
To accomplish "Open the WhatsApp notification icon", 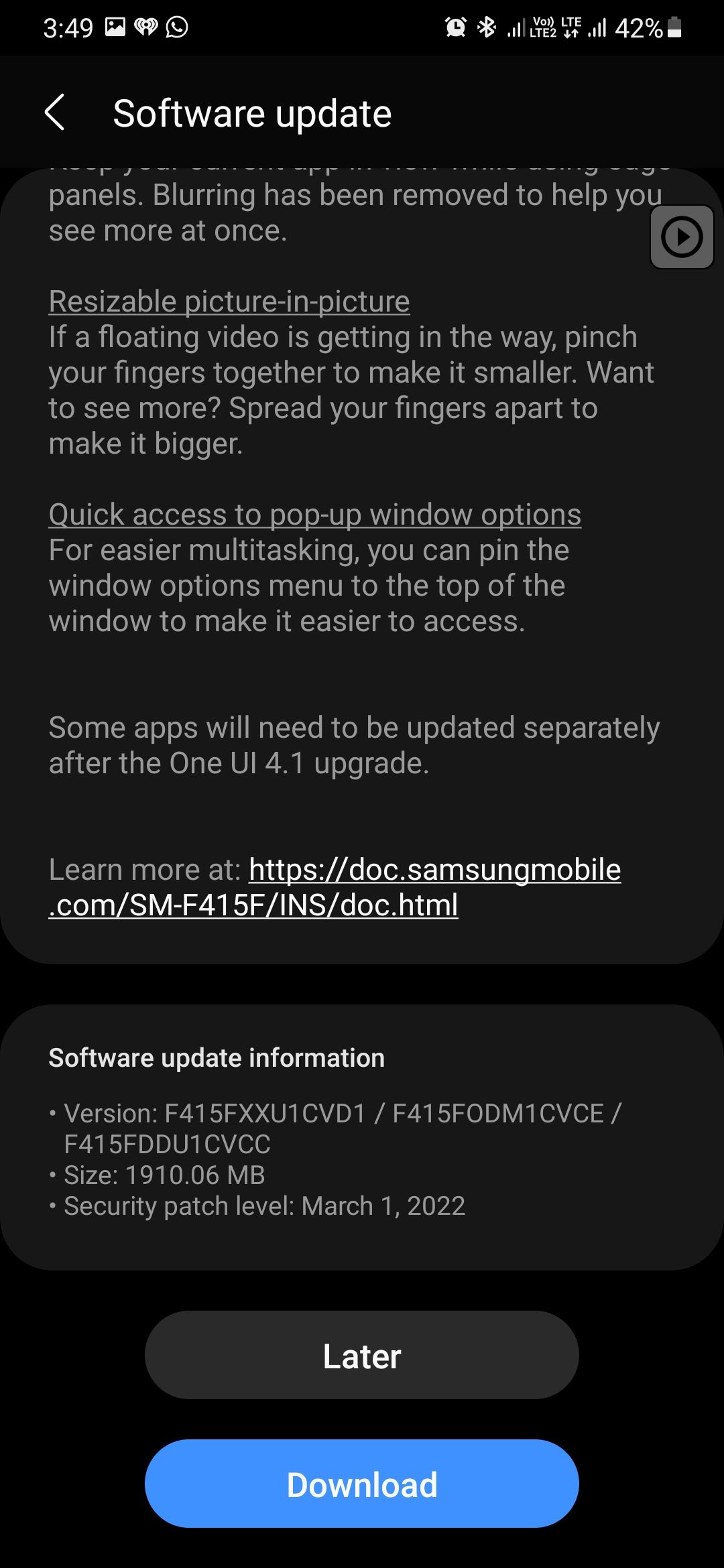I will point(176,27).
